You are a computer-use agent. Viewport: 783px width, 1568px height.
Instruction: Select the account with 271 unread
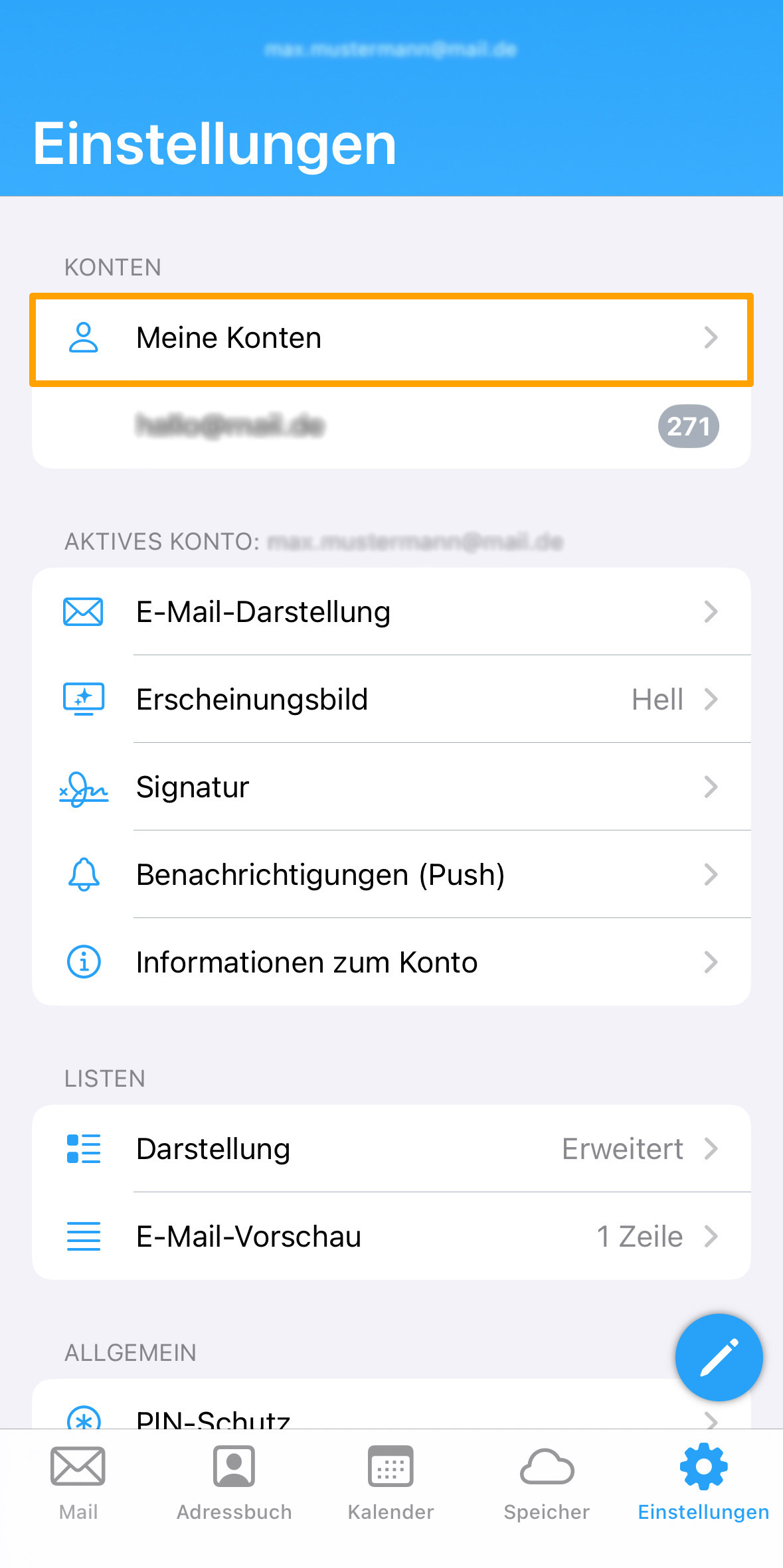[x=391, y=426]
